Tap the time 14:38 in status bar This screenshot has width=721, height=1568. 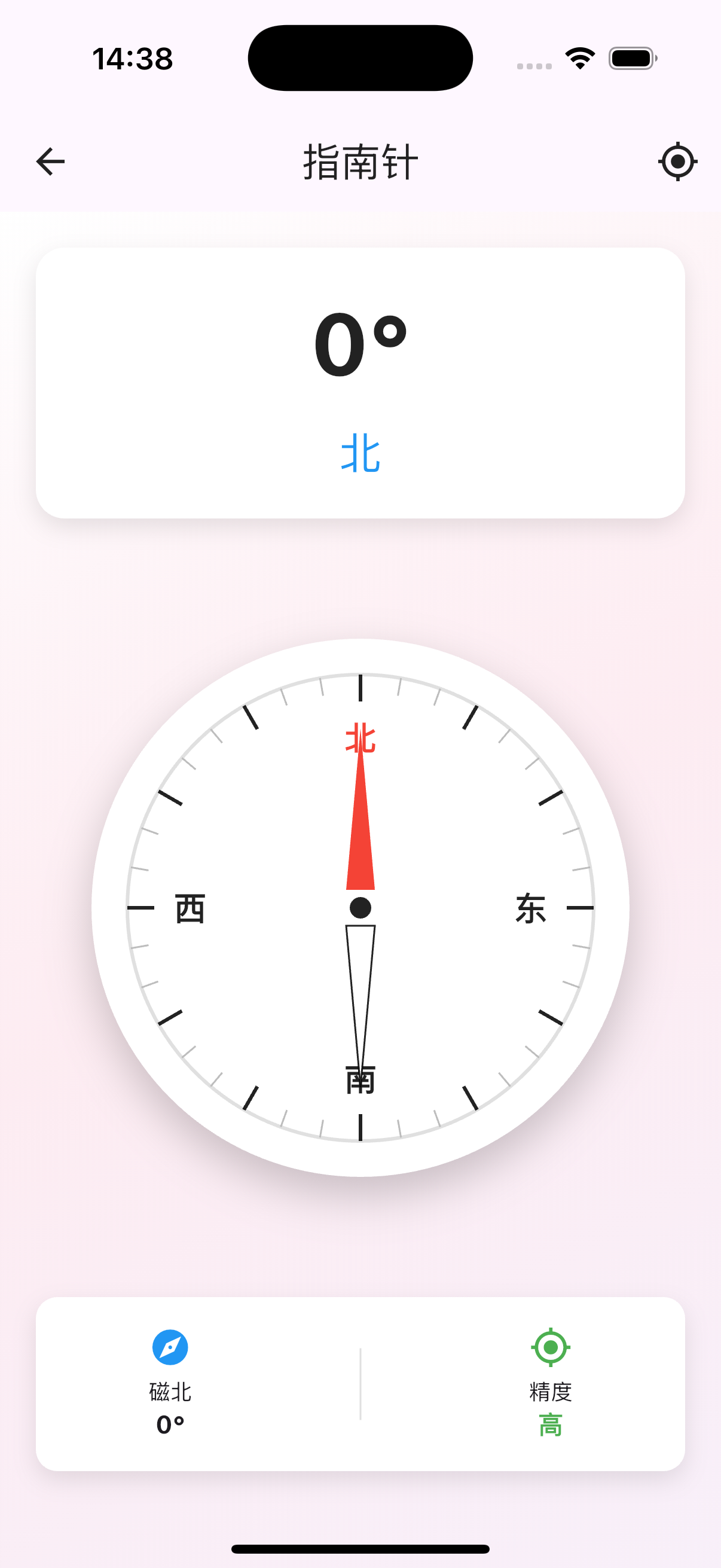click(133, 57)
